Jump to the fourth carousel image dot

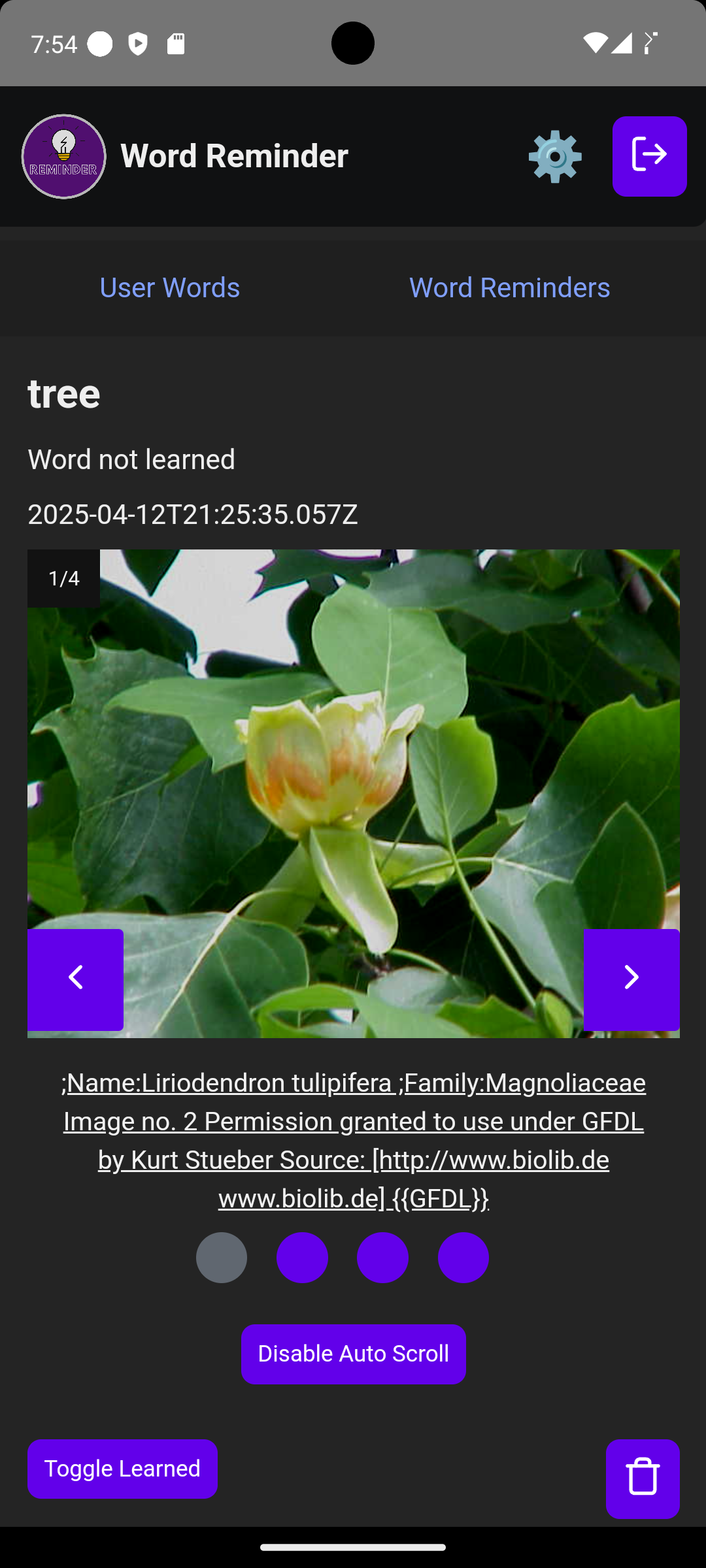(x=463, y=1258)
